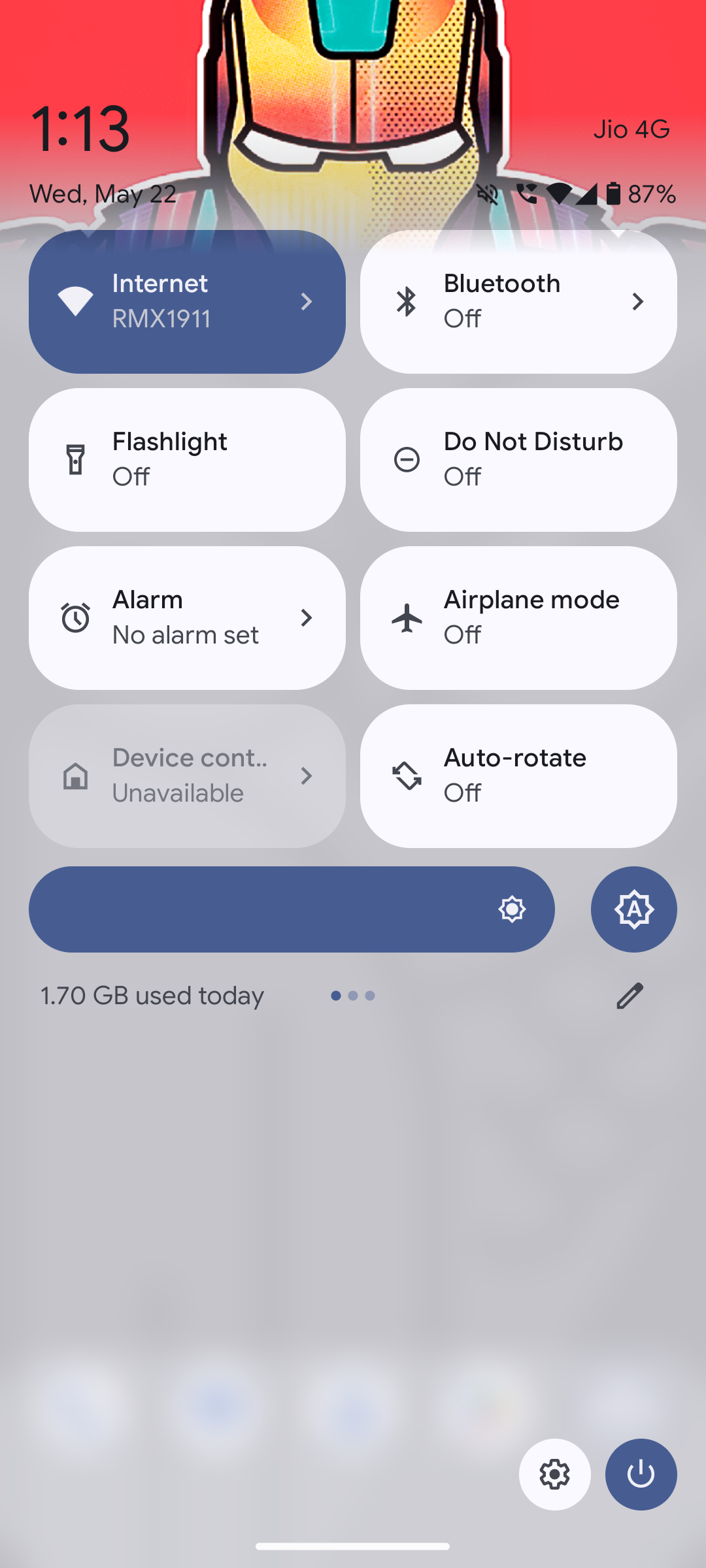Turn on Bluetooth
The width and height of the screenshot is (706, 1568).
(518, 302)
